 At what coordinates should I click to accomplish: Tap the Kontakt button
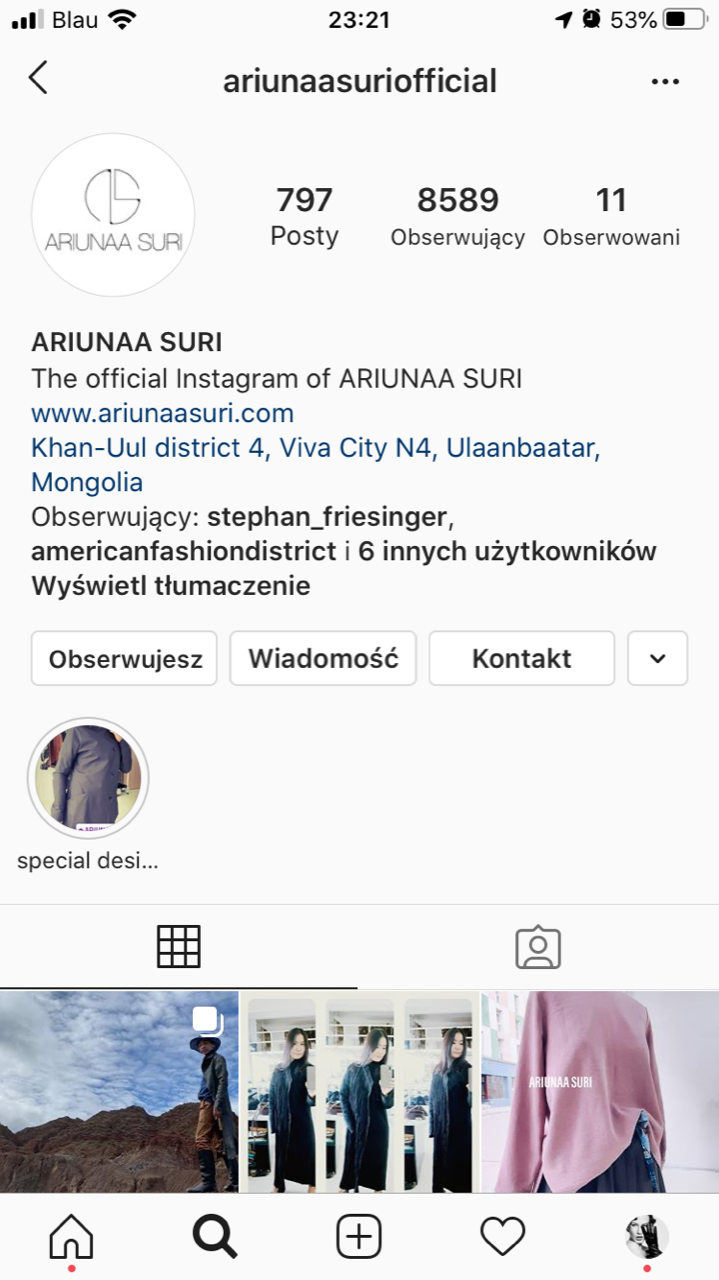pyautogui.click(x=522, y=658)
